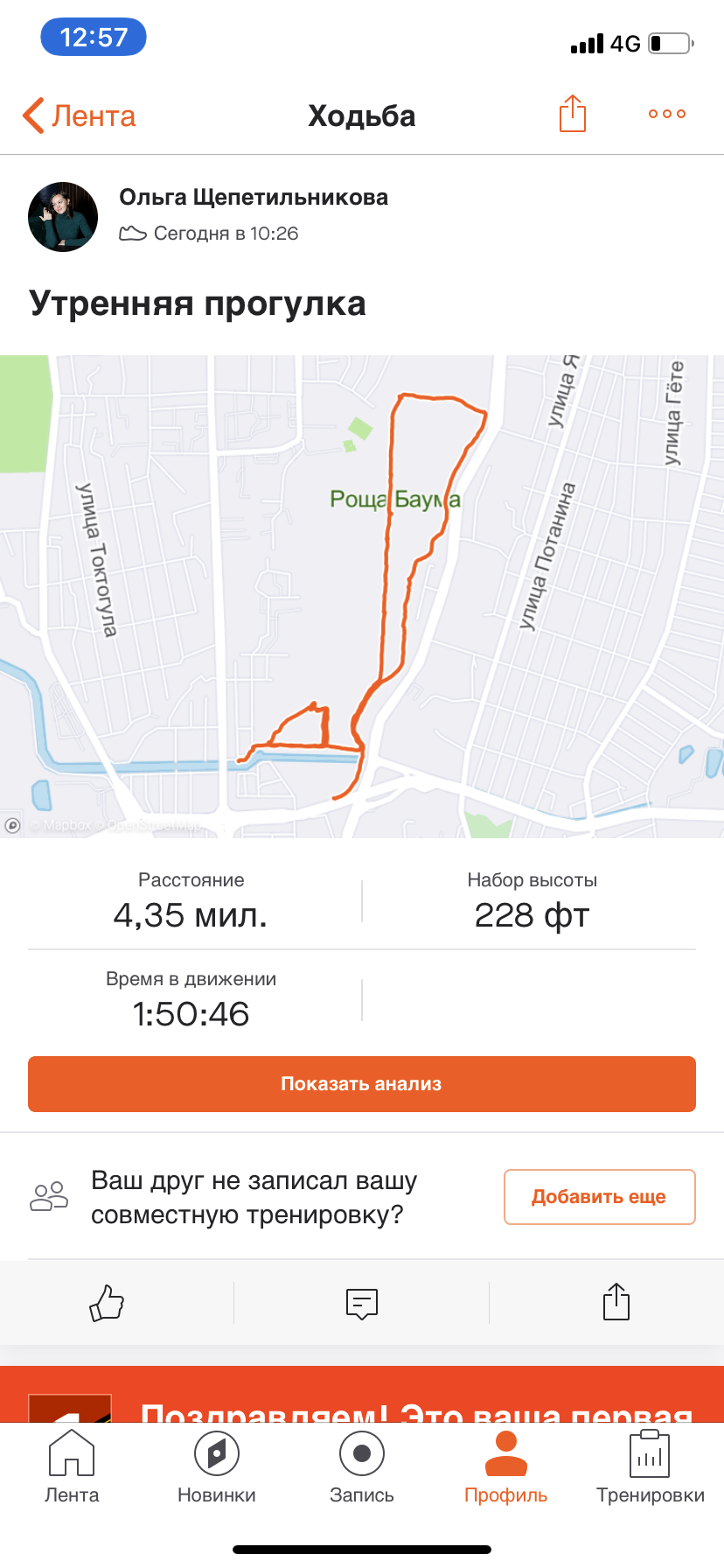Open Ольга Щепетильникова's profile picture
Viewport: 724px width, 1568px height.
coord(63,217)
